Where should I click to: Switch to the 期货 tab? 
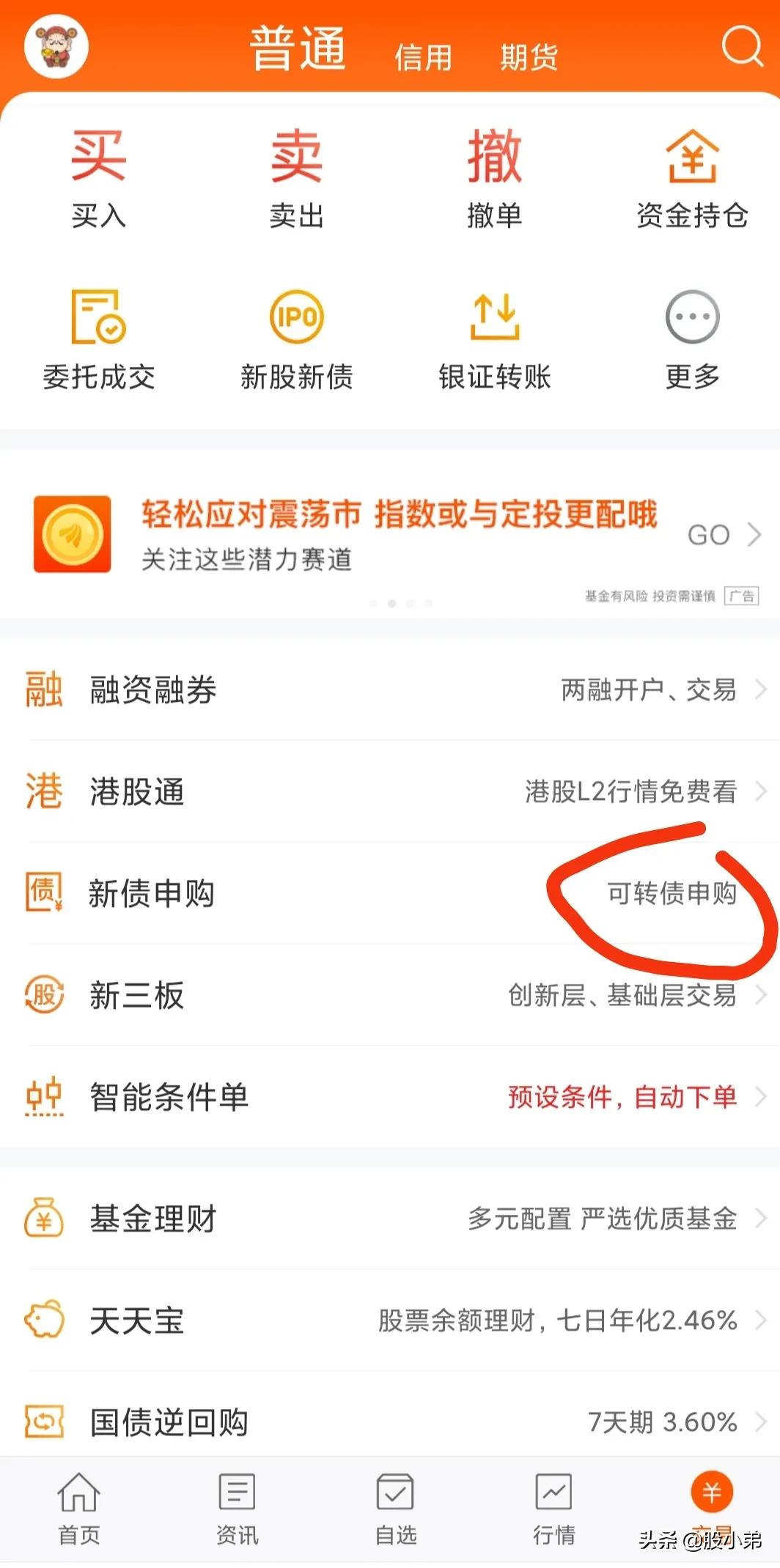[x=529, y=57]
